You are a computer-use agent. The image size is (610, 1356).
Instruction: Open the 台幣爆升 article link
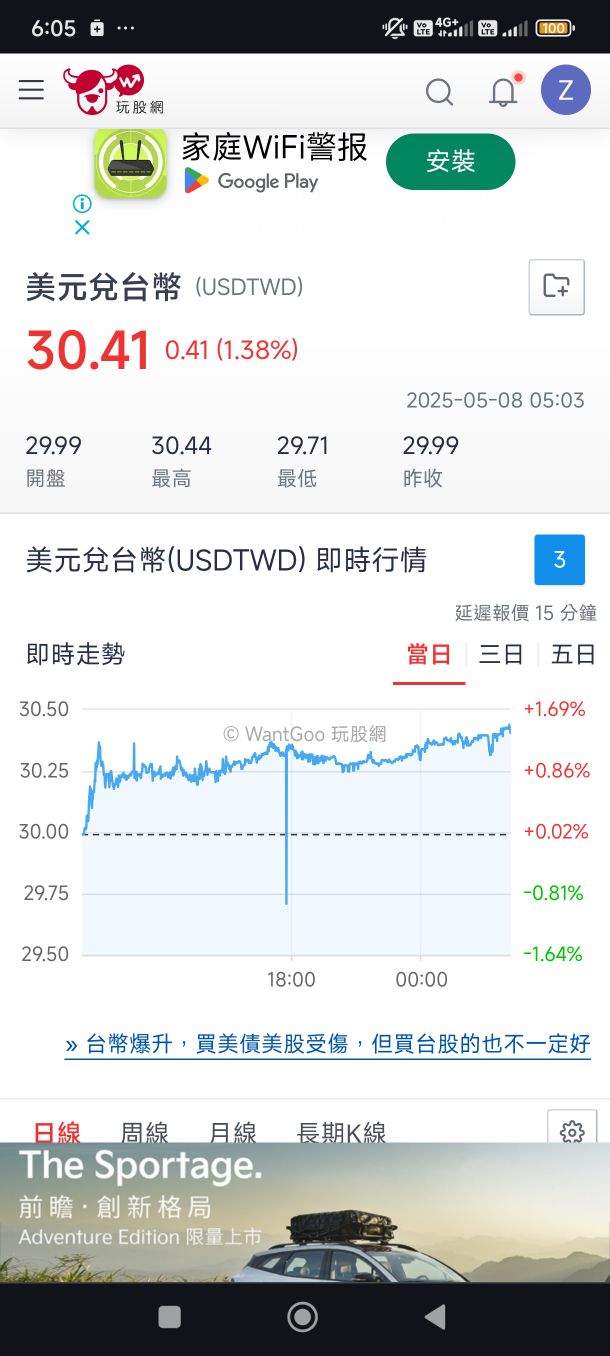(x=328, y=1044)
